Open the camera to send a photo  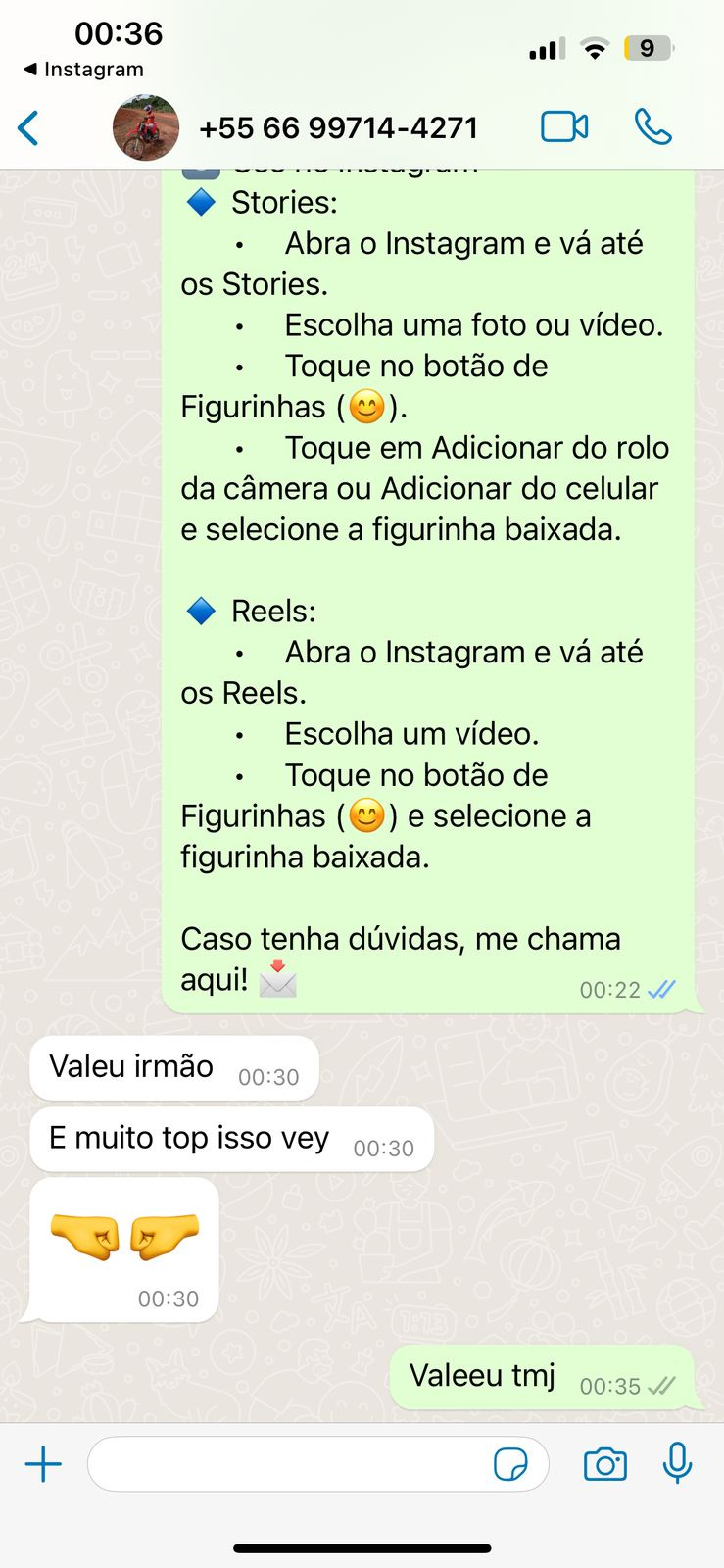604,1464
